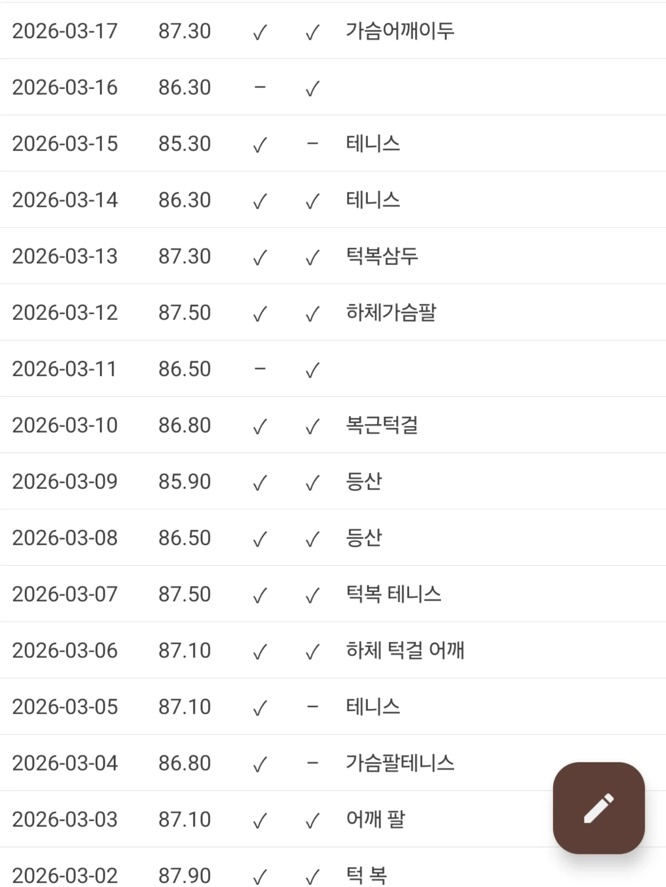This screenshot has height=887, width=666.
Task: Tap the pencil floating action button
Action: click(598, 807)
